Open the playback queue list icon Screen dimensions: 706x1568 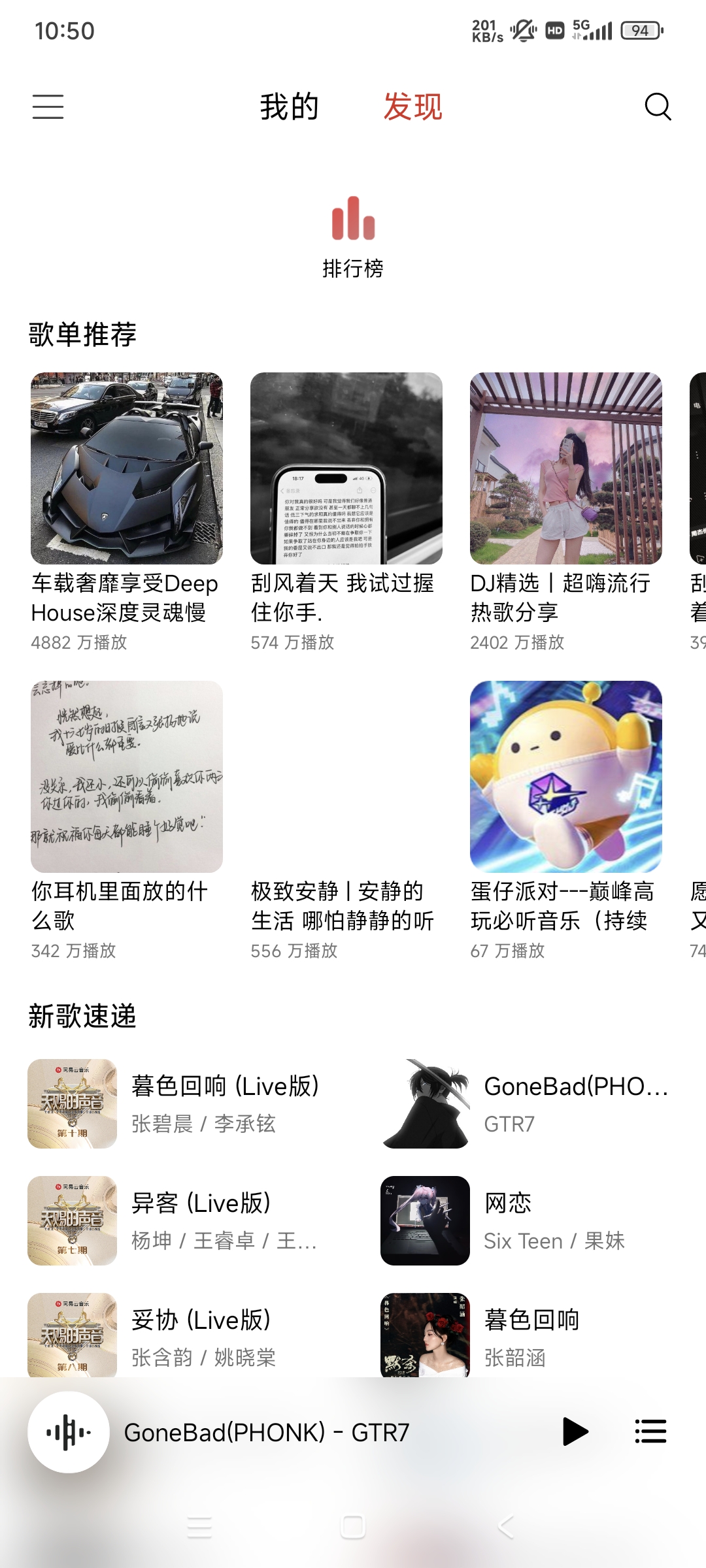(650, 1432)
